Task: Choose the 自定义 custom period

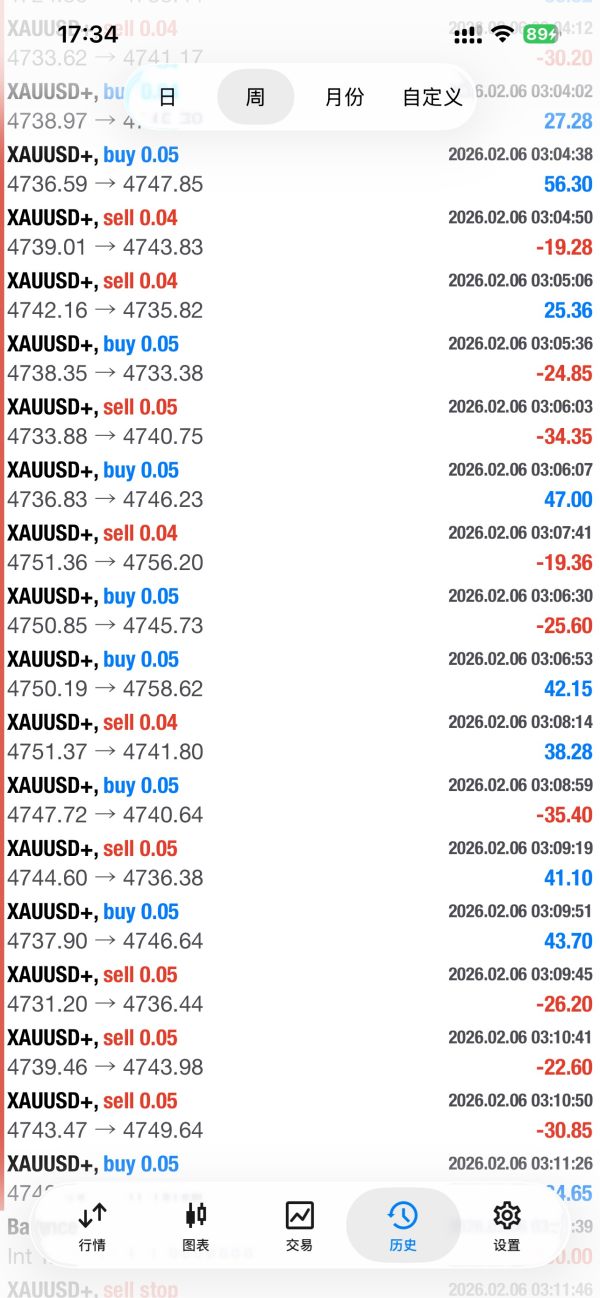Action: 432,97
